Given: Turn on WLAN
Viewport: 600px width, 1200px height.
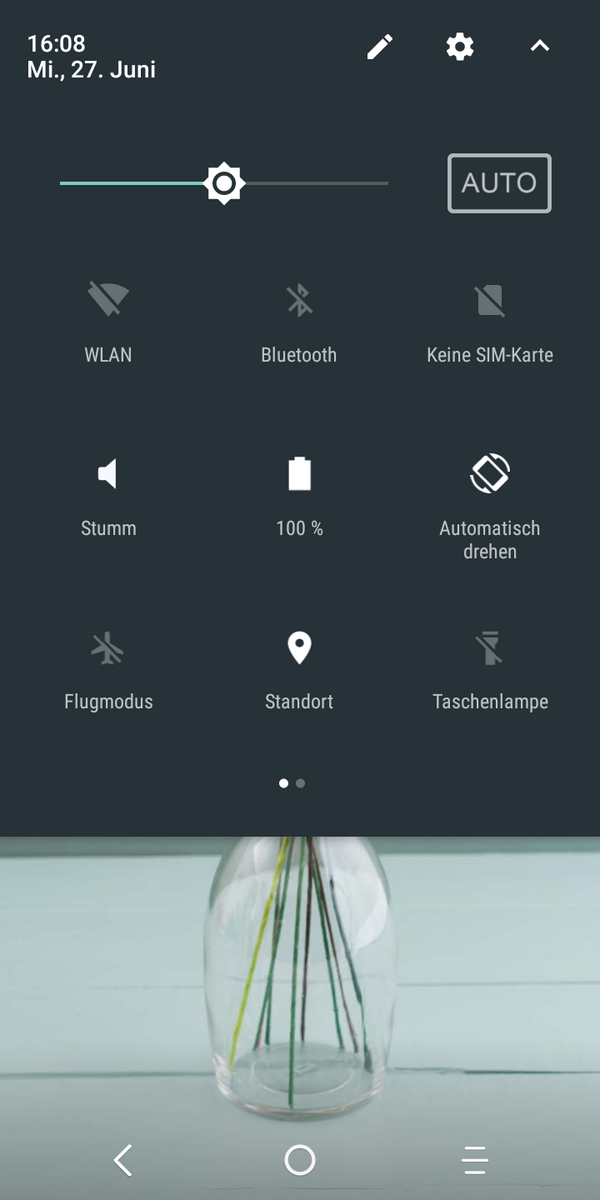Looking at the screenshot, I should pyautogui.click(x=108, y=300).
